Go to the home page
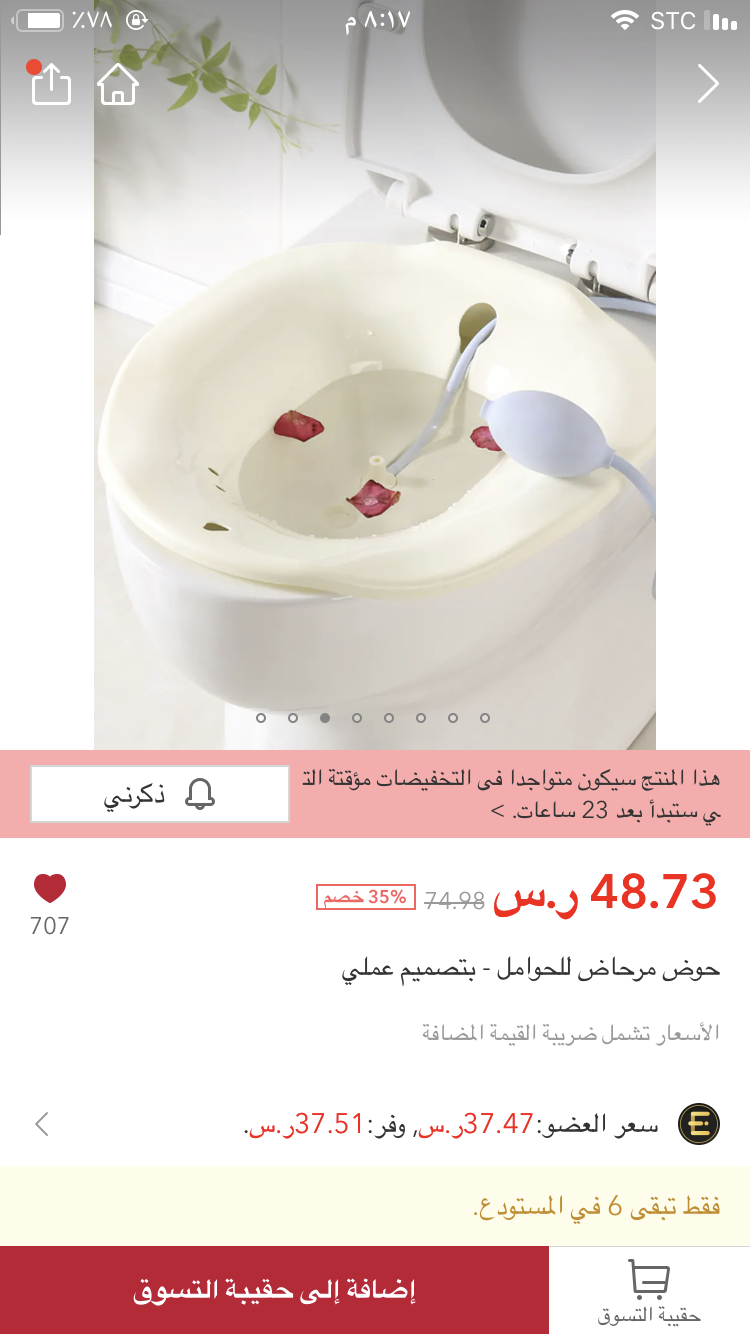Screen dimensions: 750x1334 118,84
